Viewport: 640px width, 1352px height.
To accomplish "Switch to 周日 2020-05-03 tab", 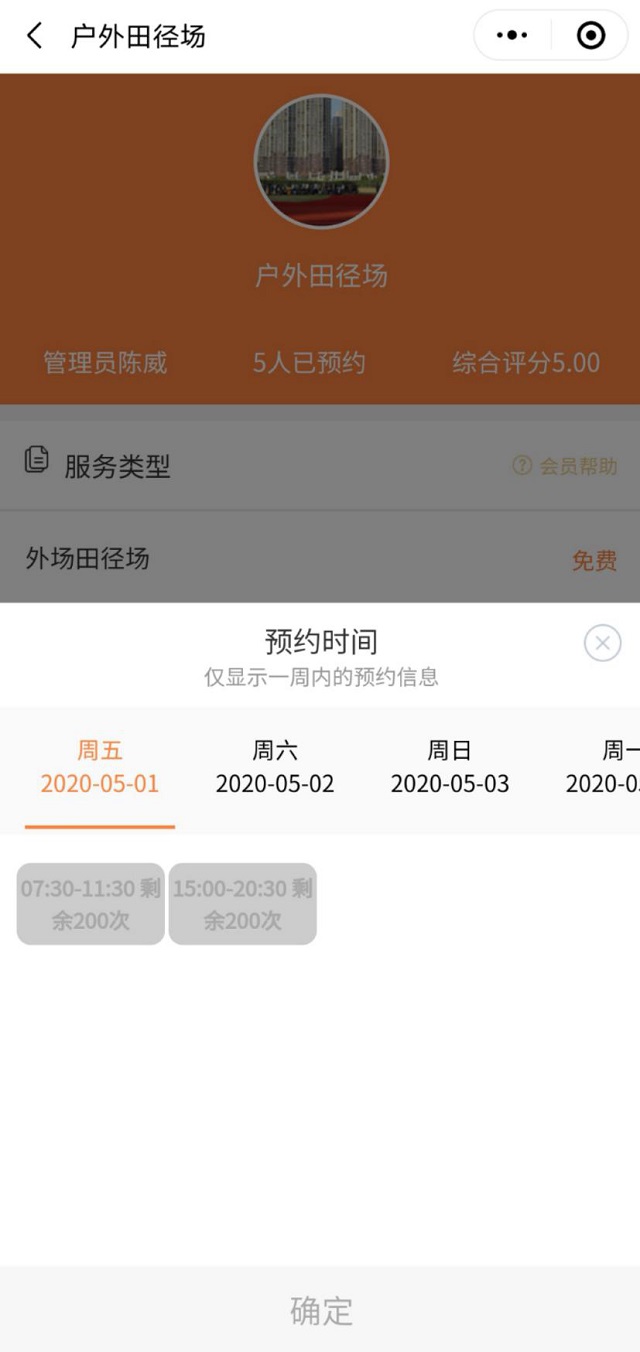I will pos(450,767).
